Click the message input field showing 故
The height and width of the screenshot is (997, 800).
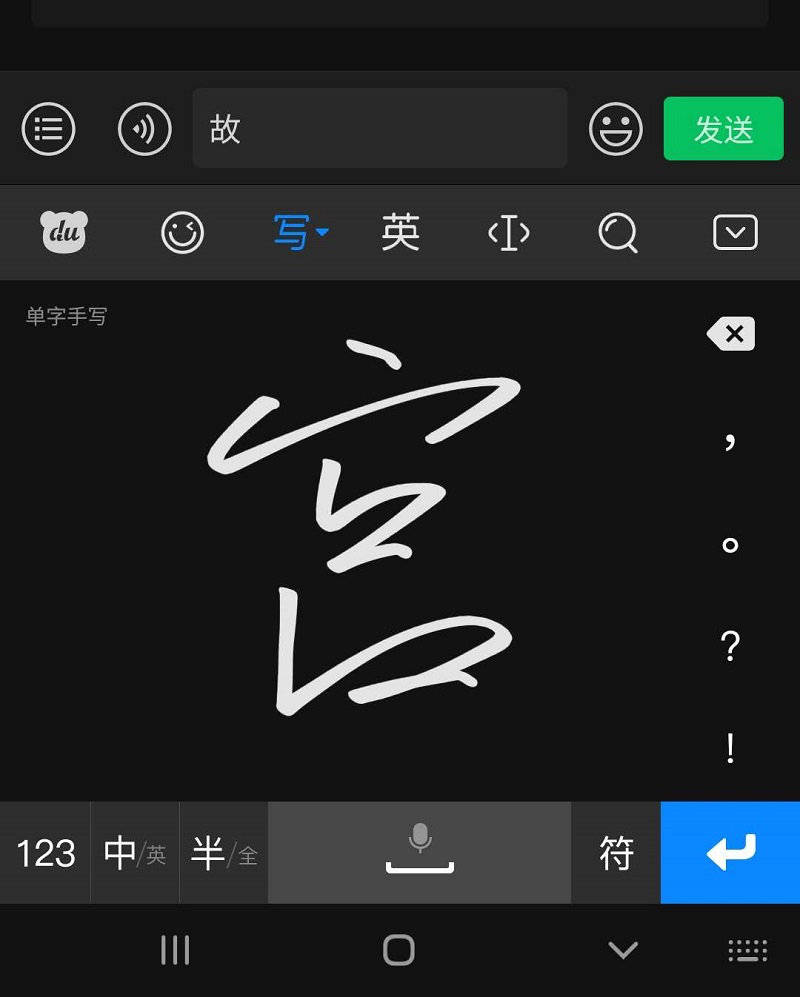click(x=380, y=129)
